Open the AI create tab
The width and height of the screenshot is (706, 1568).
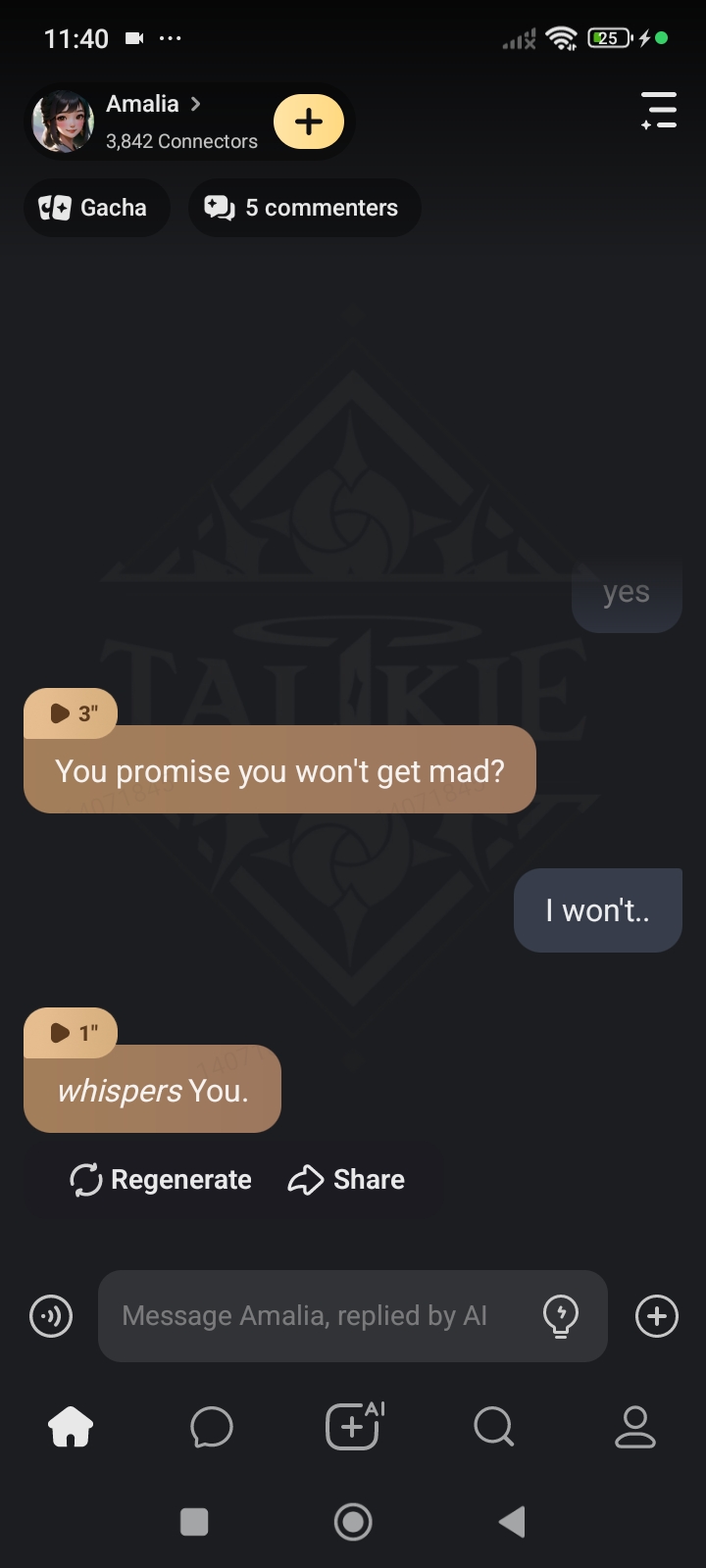353,1427
